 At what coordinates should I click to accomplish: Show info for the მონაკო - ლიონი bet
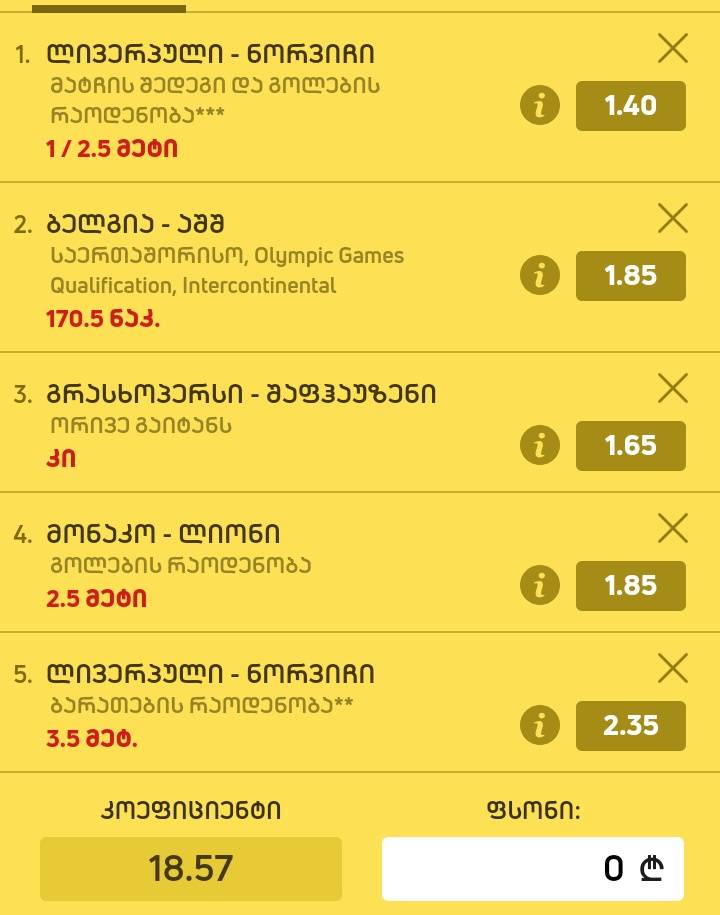[x=540, y=586]
